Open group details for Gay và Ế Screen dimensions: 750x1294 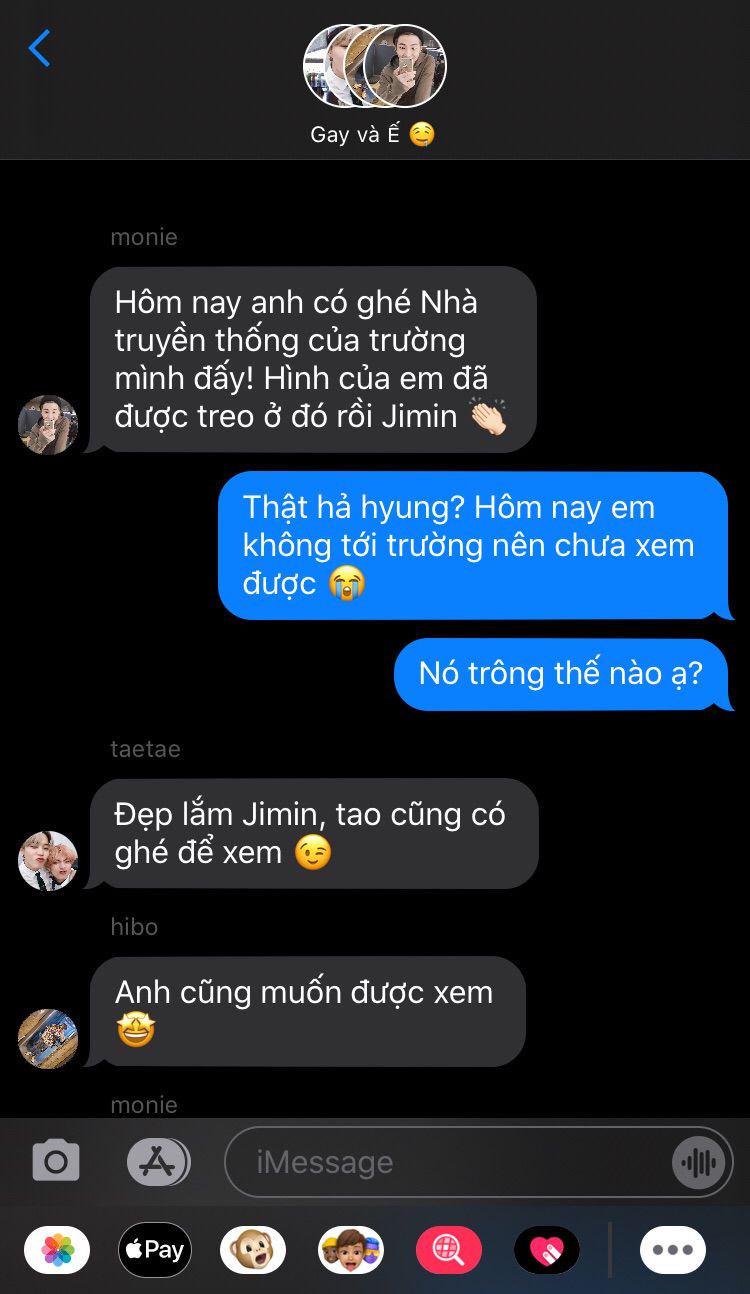374,85
